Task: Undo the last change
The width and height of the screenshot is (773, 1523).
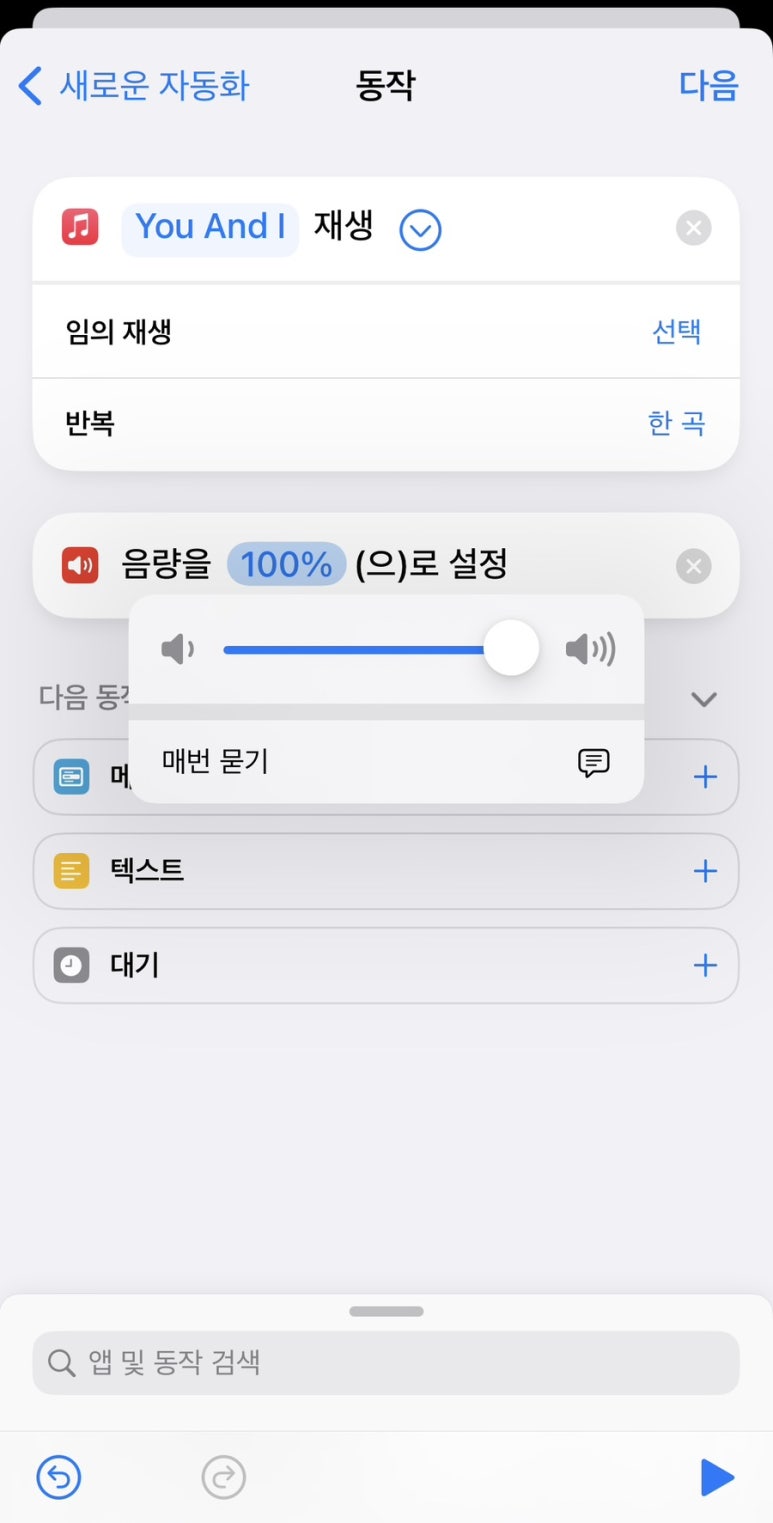Action: (59, 1476)
